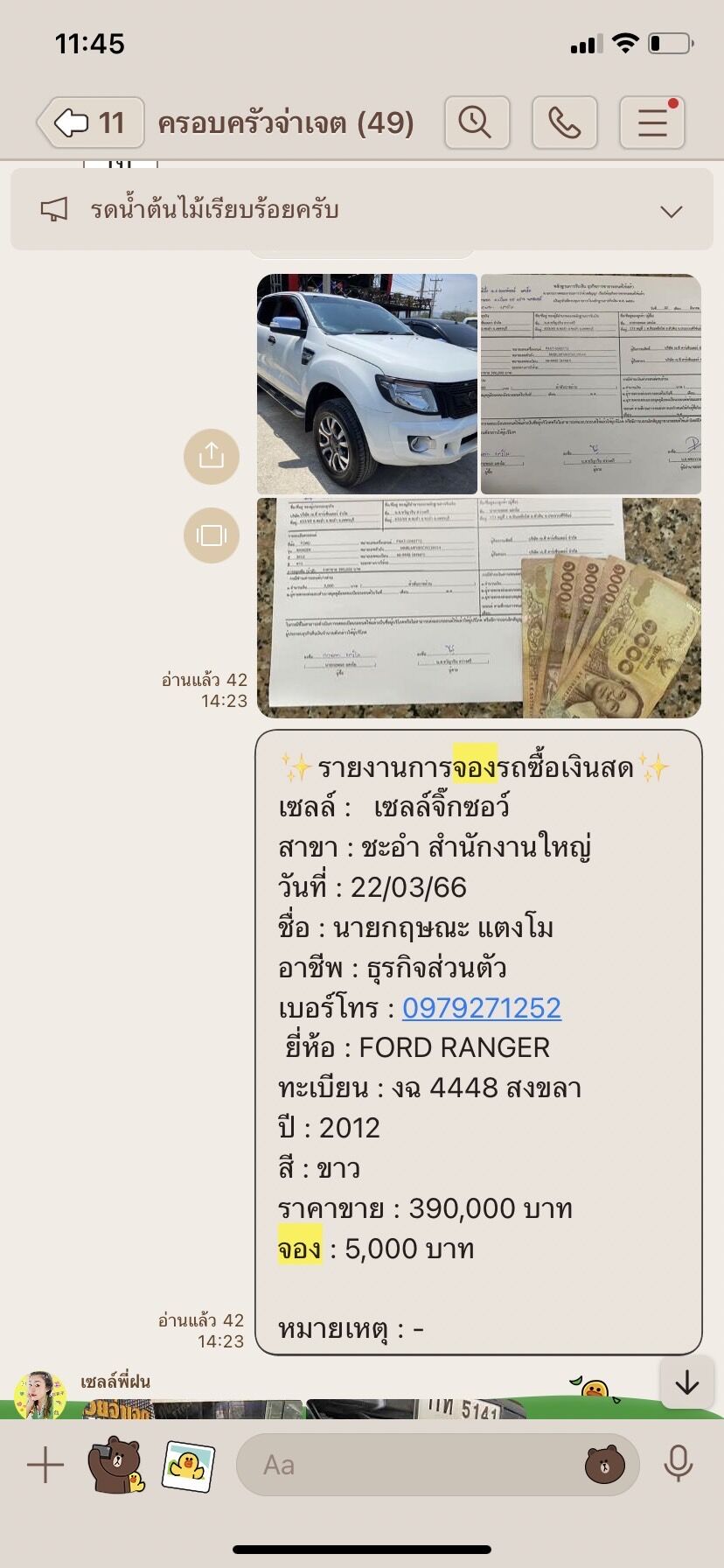Screen dimensions: 724x1568
Task: Open the photo of document with banknotes
Action: [479, 608]
